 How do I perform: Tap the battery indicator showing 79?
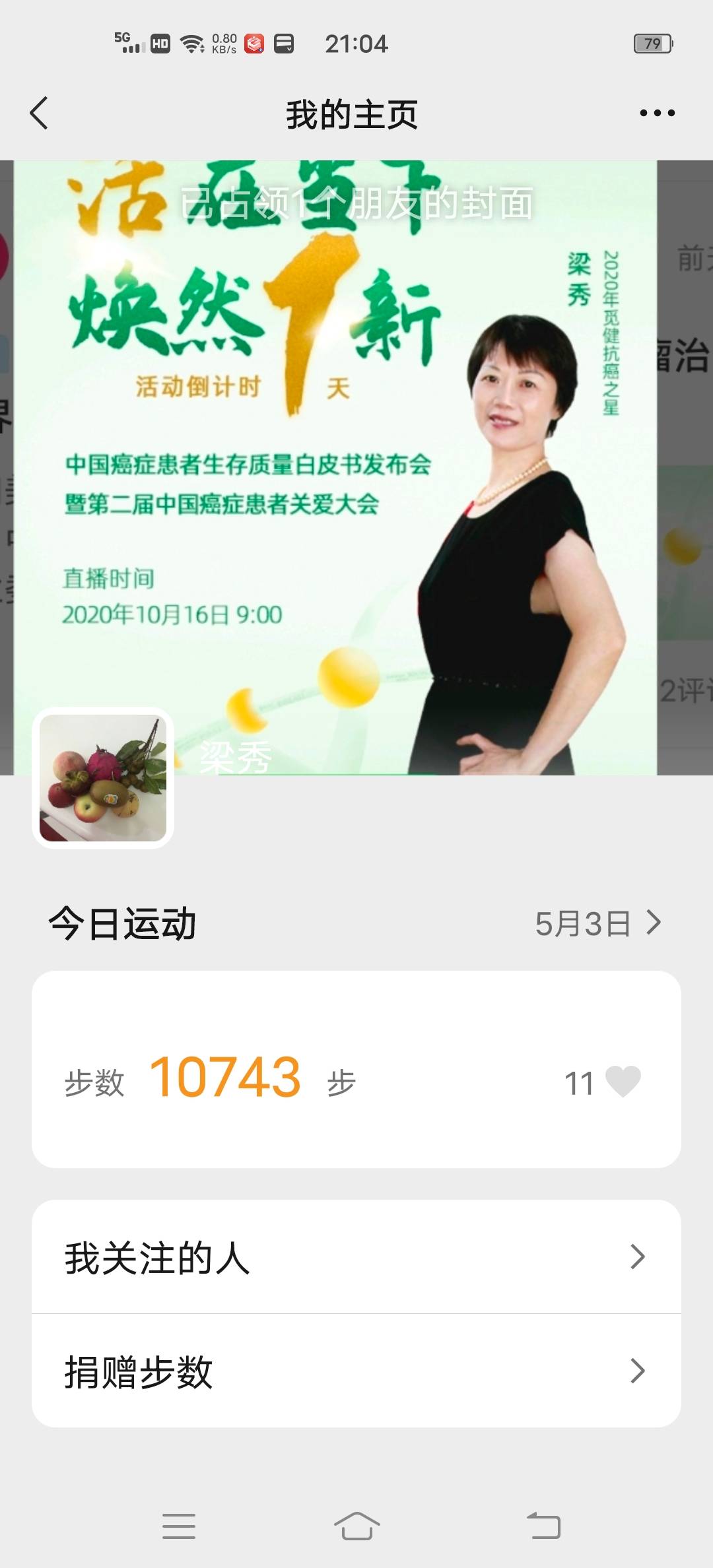pyautogui.click(x=653, y=42)
